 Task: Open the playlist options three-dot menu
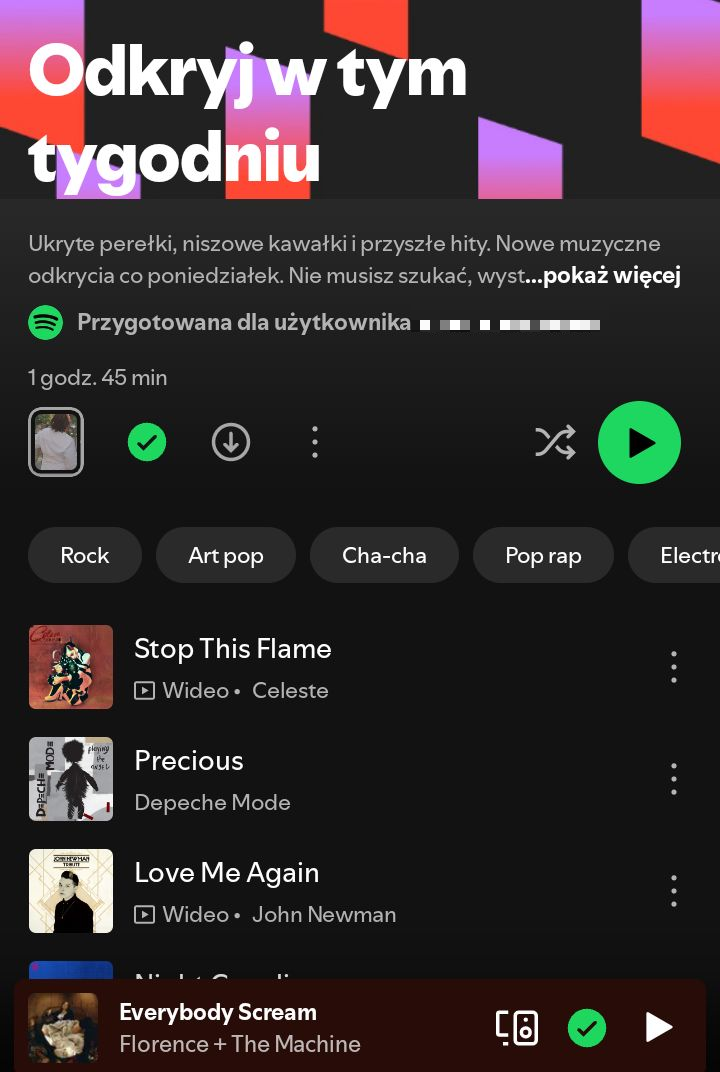(x=315, y=441)
